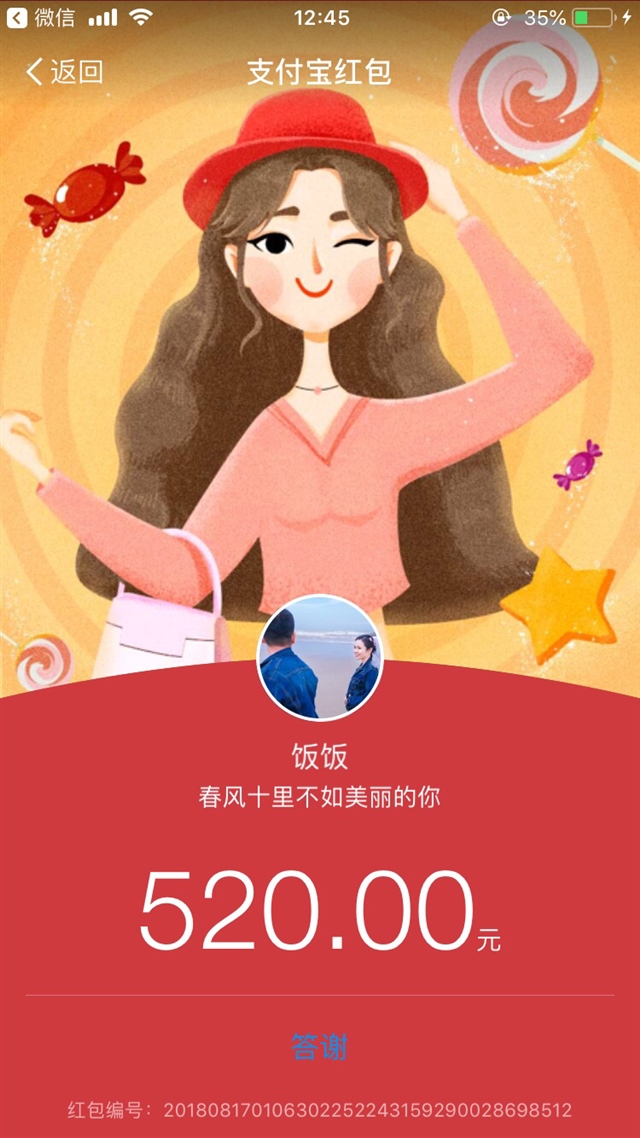Viewport: 640px width, 1138px height.
Task: Tap 答谢 to thank the sender
Action: point(320,1048)
